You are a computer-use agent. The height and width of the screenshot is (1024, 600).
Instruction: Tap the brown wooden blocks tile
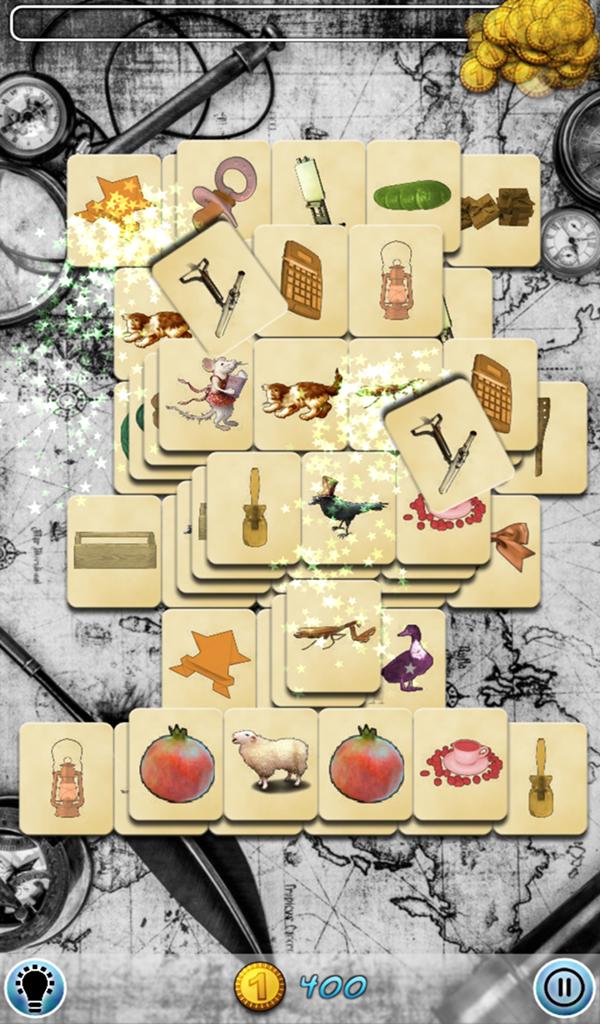tap(498, 208)
